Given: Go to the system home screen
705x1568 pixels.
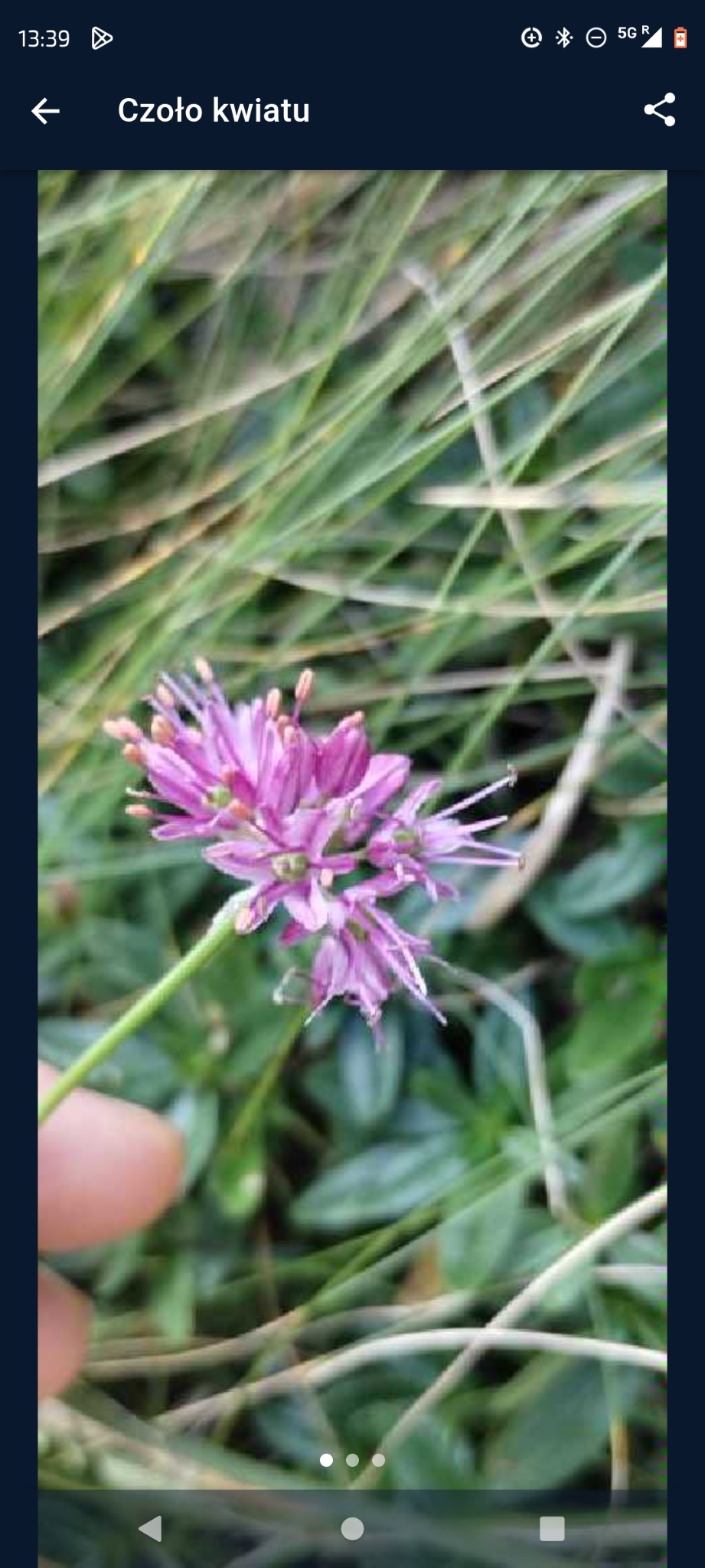Looking at the screenshot, I should [x=352, y=1528].
